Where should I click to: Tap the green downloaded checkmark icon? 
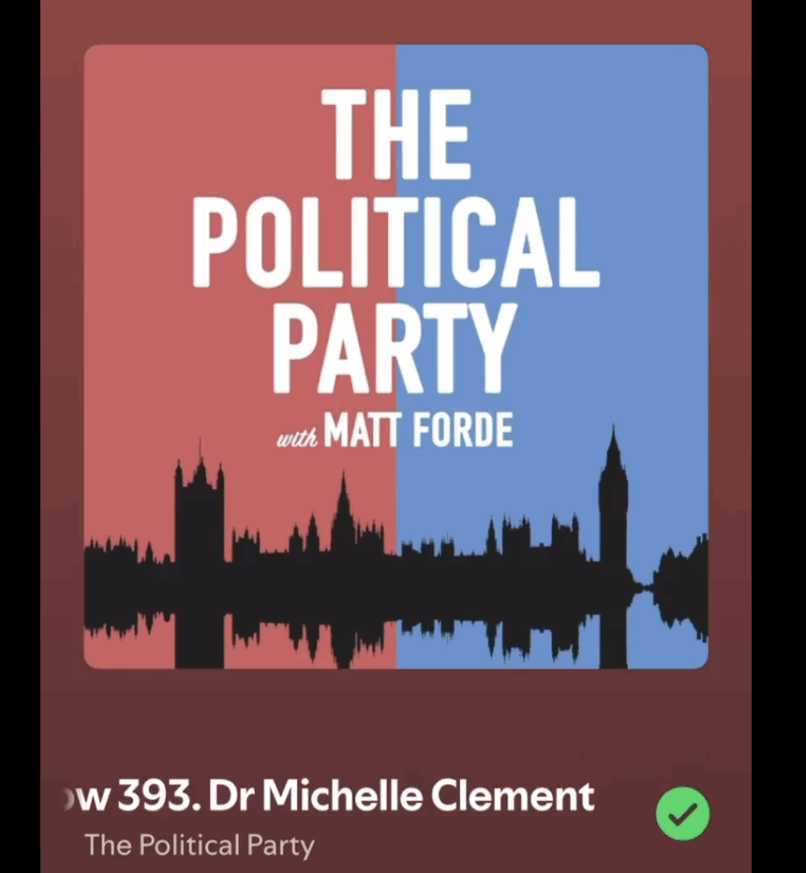point(683,813)
